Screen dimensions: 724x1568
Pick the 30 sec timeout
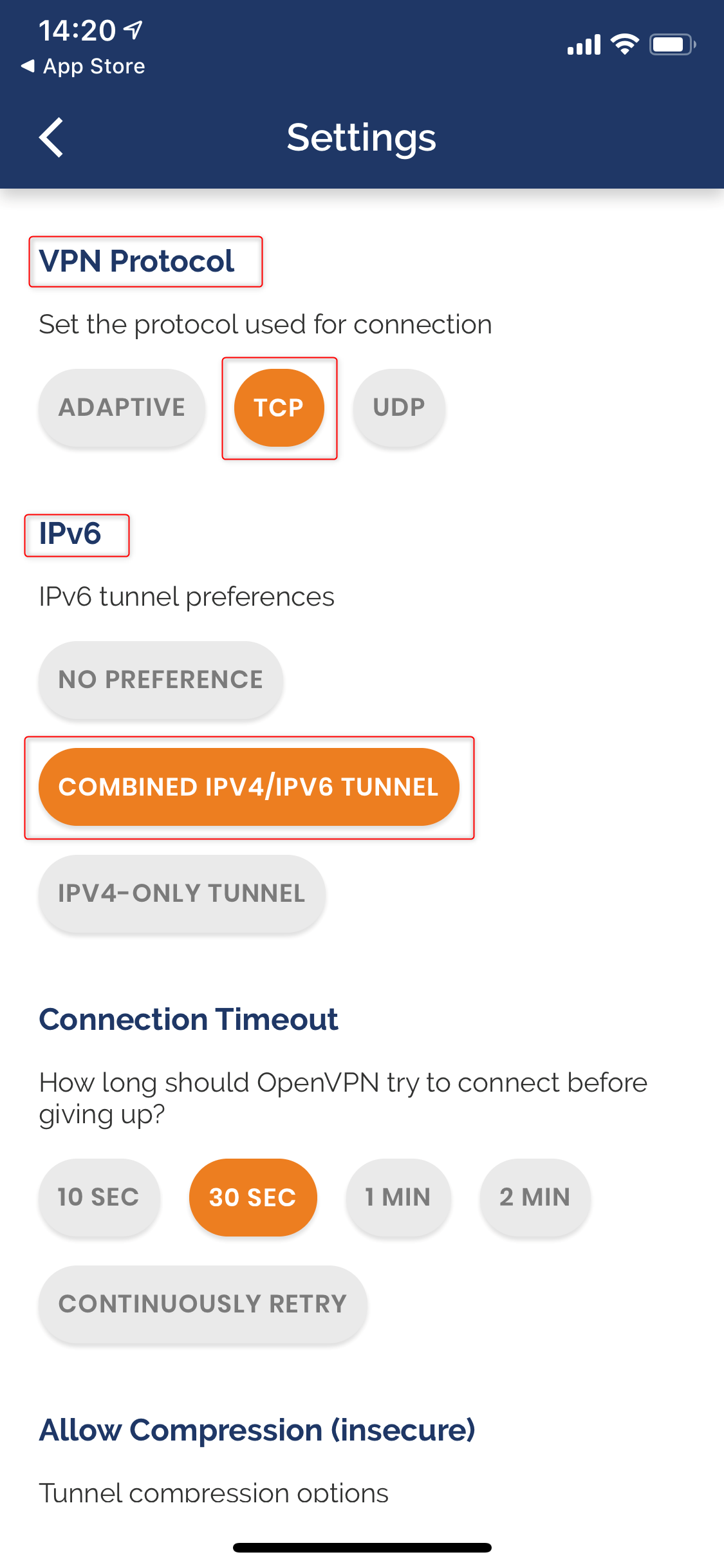click(x=252, y=1197)
